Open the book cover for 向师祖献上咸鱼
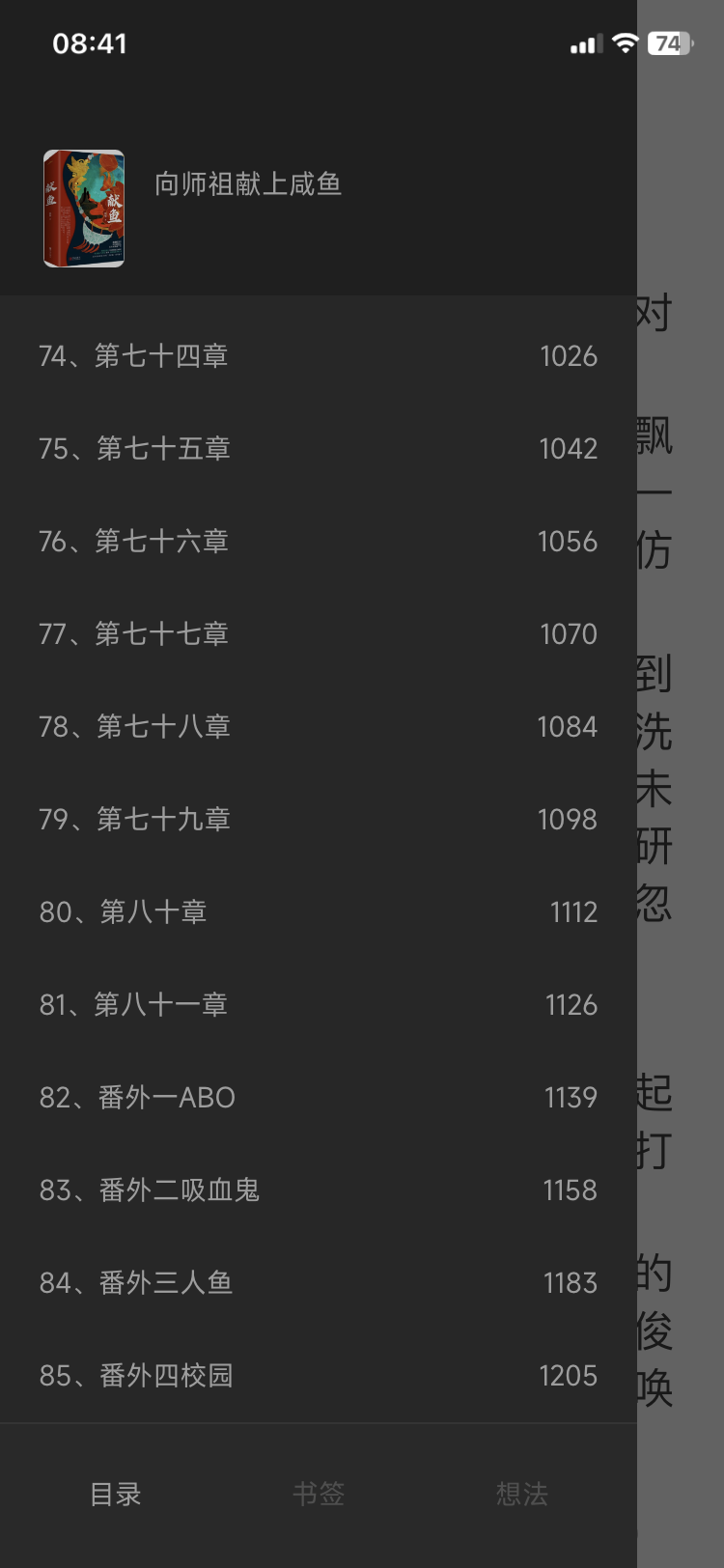The height and width of the screenshot is (1568, 724). pyautogui.click(x=84, y=209)
